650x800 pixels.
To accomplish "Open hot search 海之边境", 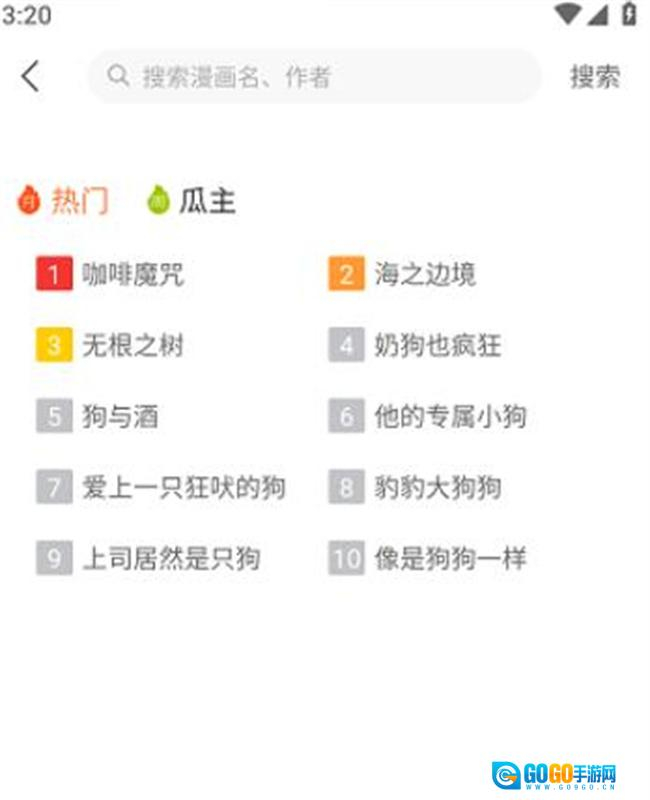I will (x=425, y=274).
